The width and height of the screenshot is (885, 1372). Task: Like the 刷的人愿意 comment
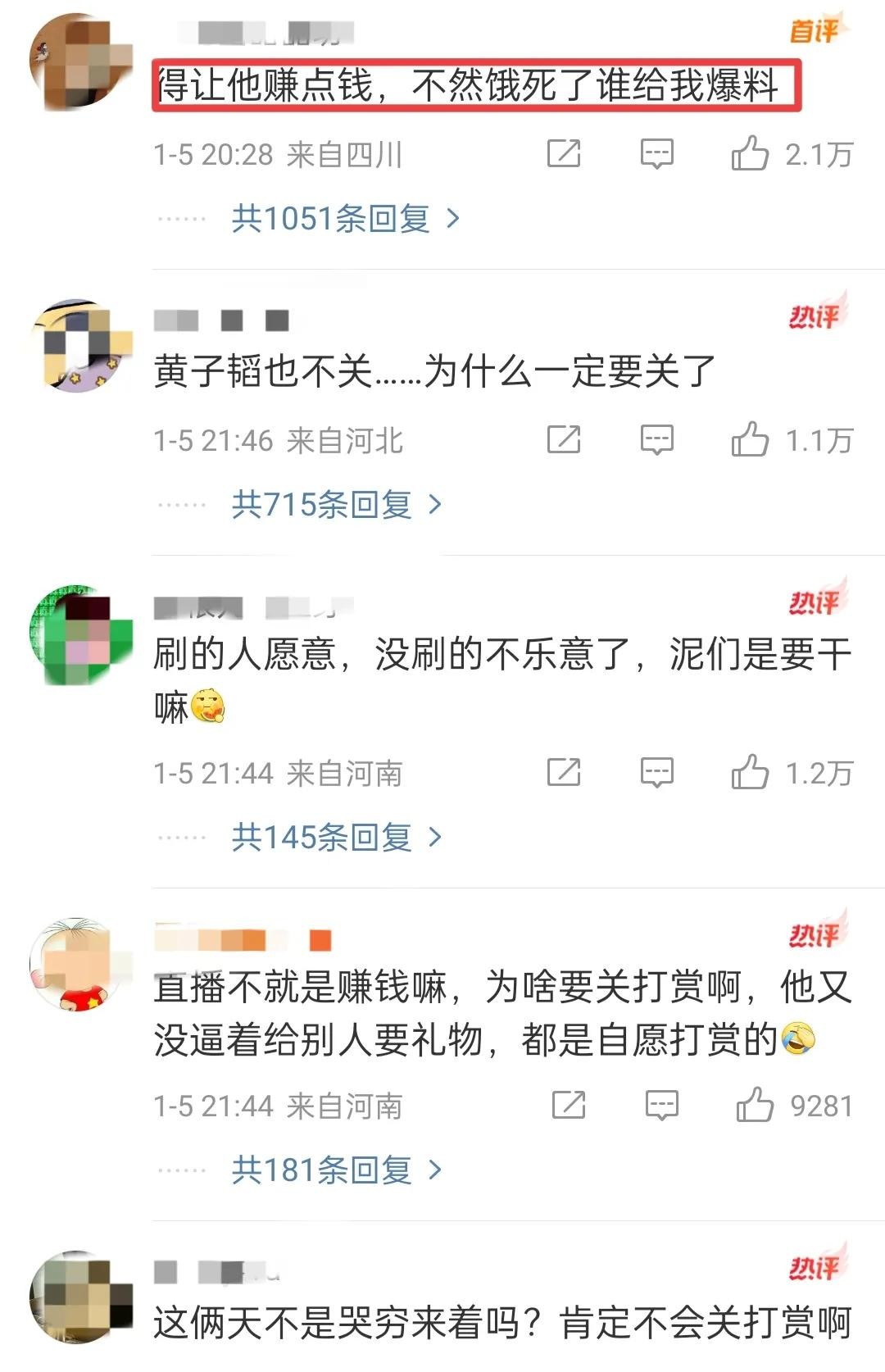click(750, 772)
